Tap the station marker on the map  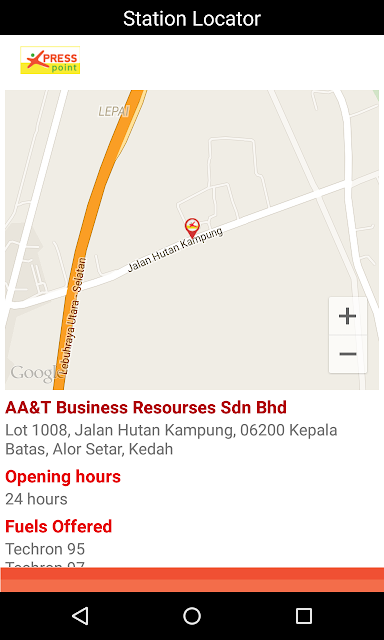[x=192, y=228]
